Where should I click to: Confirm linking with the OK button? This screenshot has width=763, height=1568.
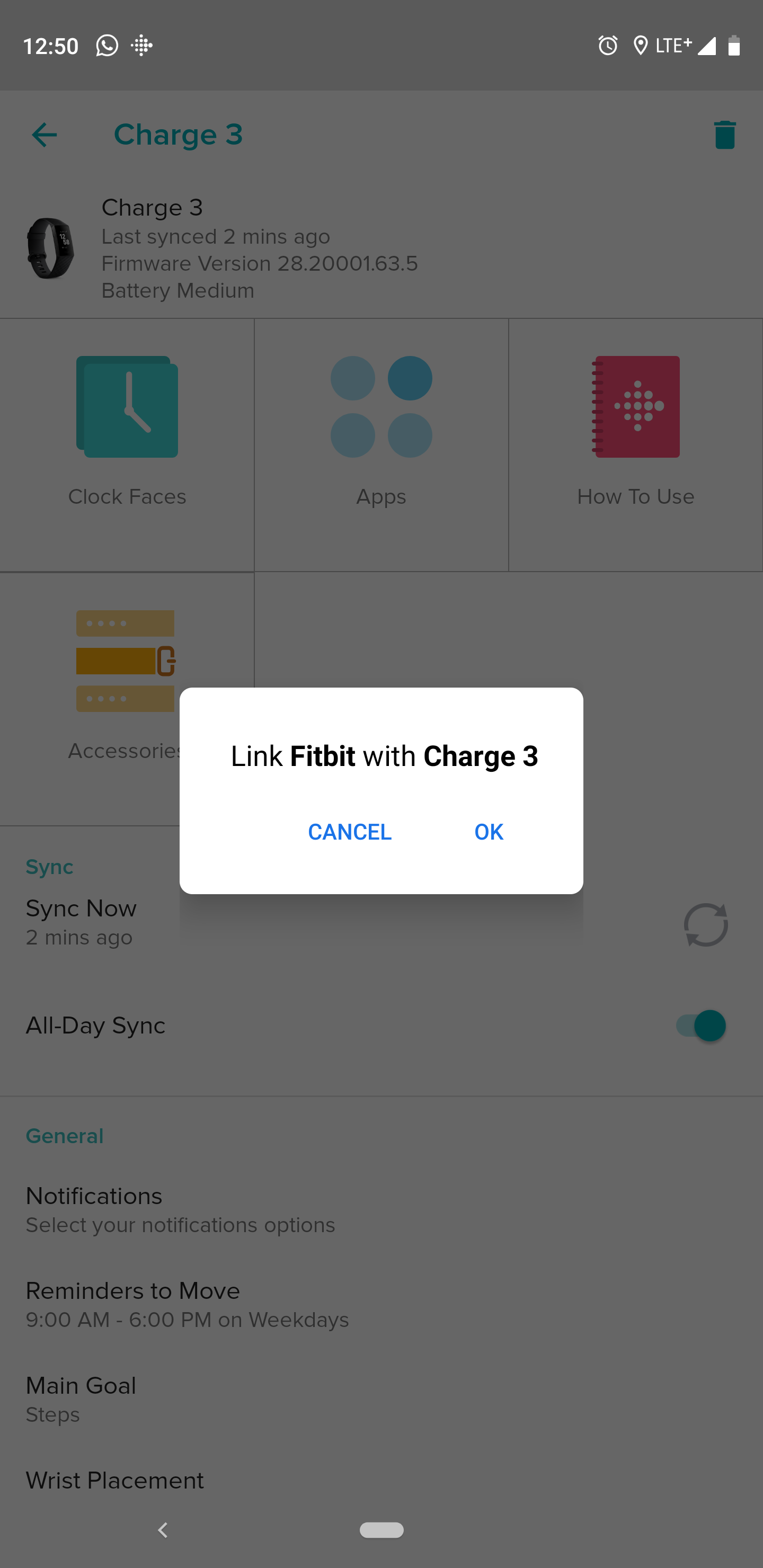[x=489, y=832]
